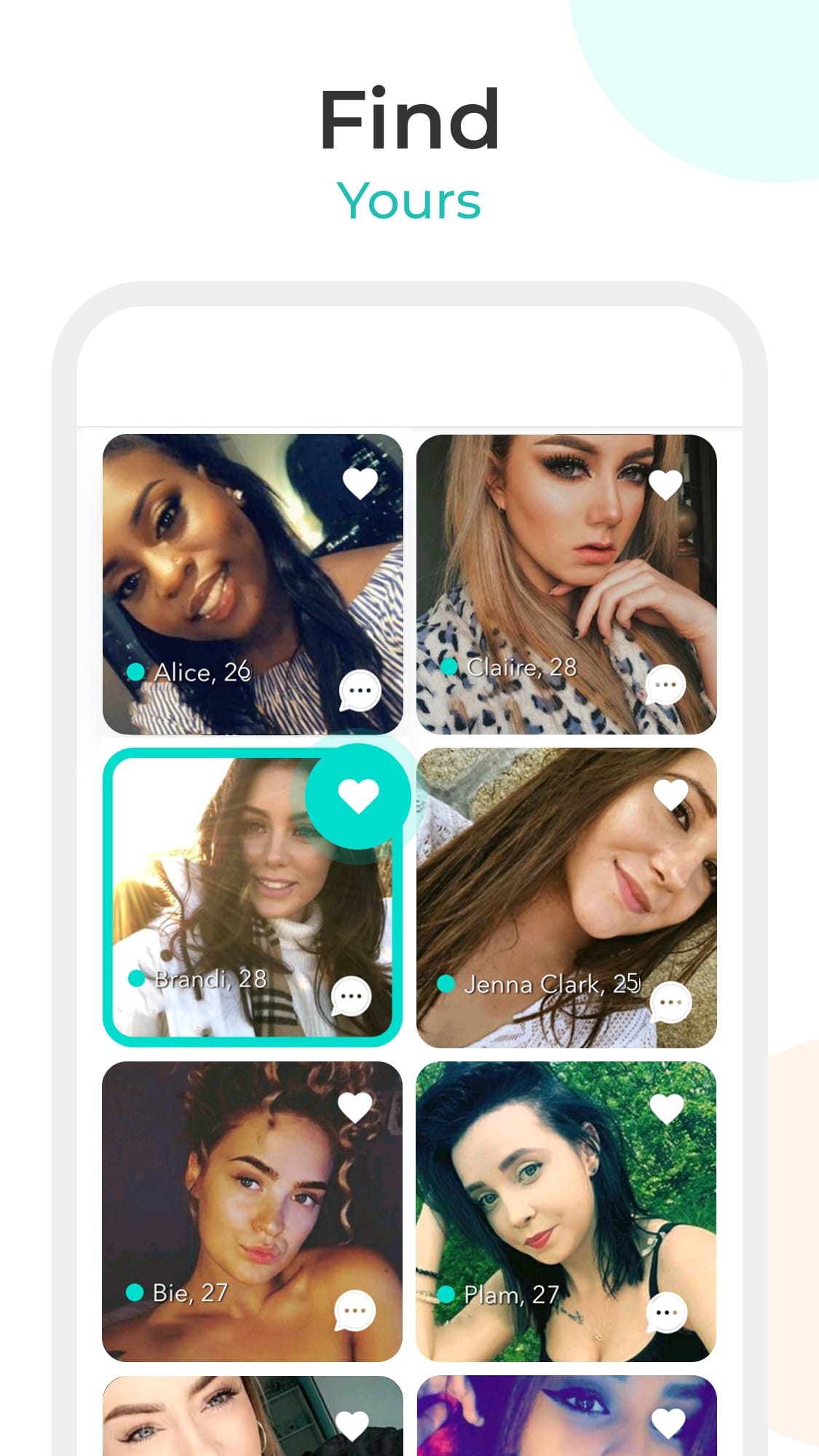Like Alice's profile using the heart icon
The height and width of the screenshot is (1456, 819).
359,484
